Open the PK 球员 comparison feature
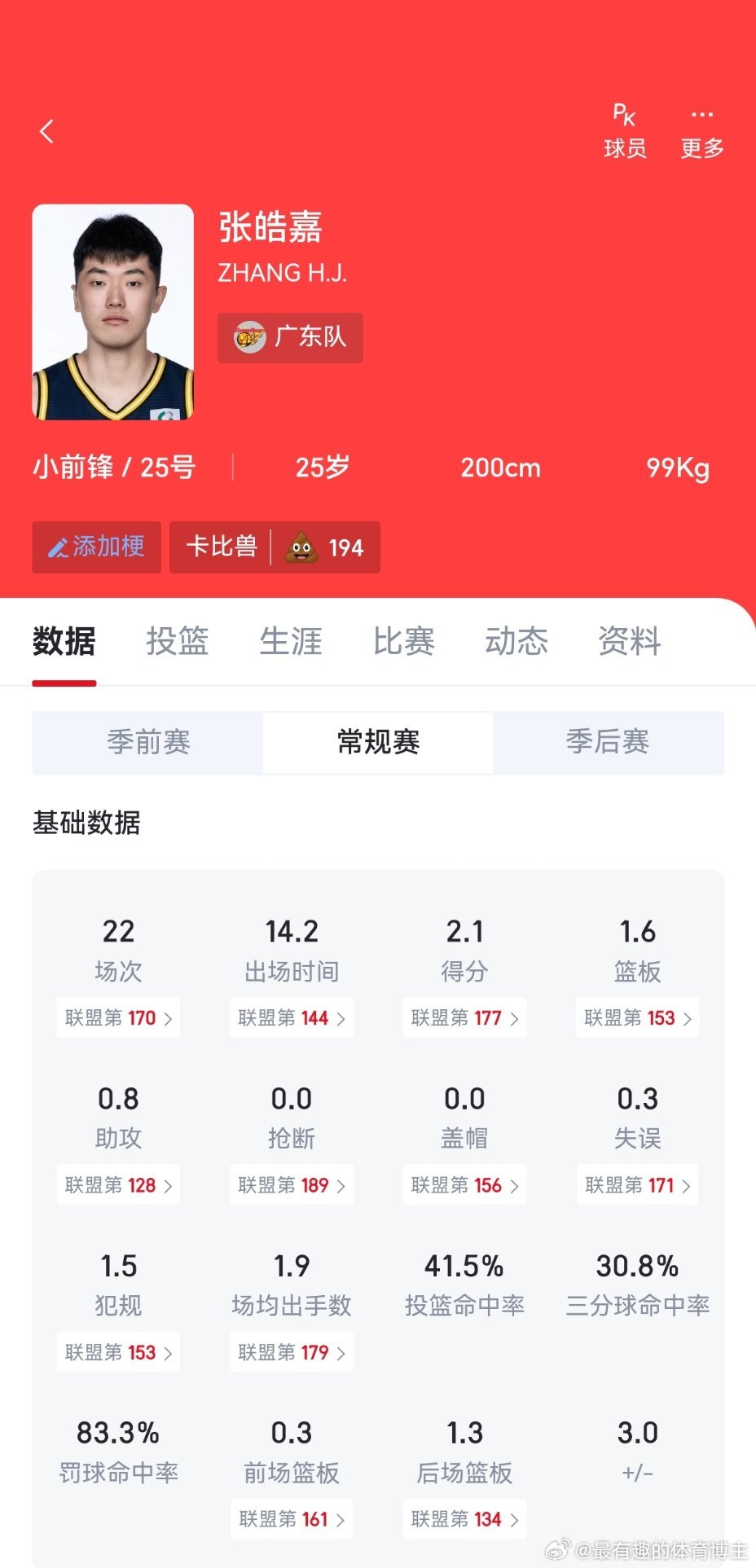The image size is (756, 1568). coord(623,130)
